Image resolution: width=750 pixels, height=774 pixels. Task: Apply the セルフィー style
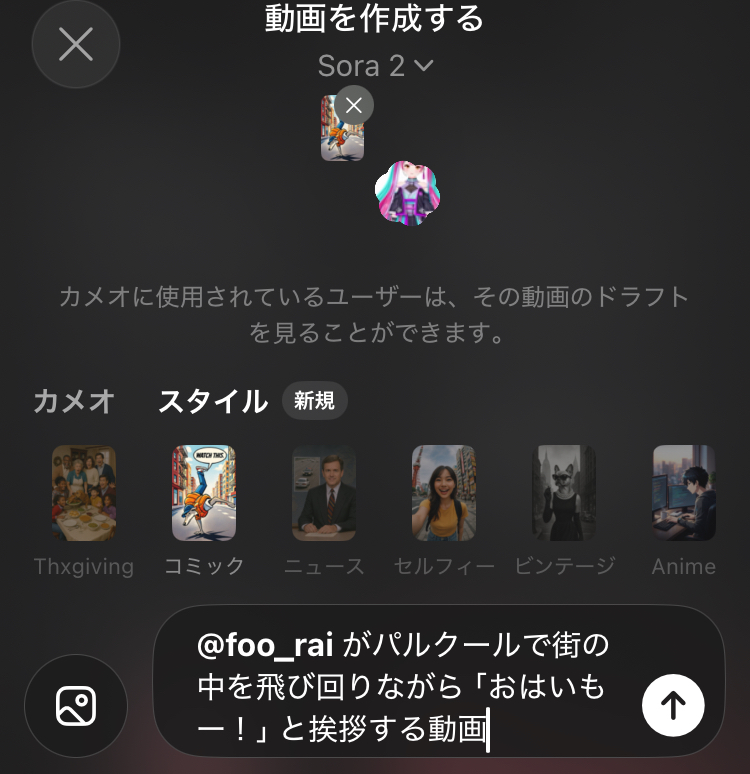coord(444,493)
